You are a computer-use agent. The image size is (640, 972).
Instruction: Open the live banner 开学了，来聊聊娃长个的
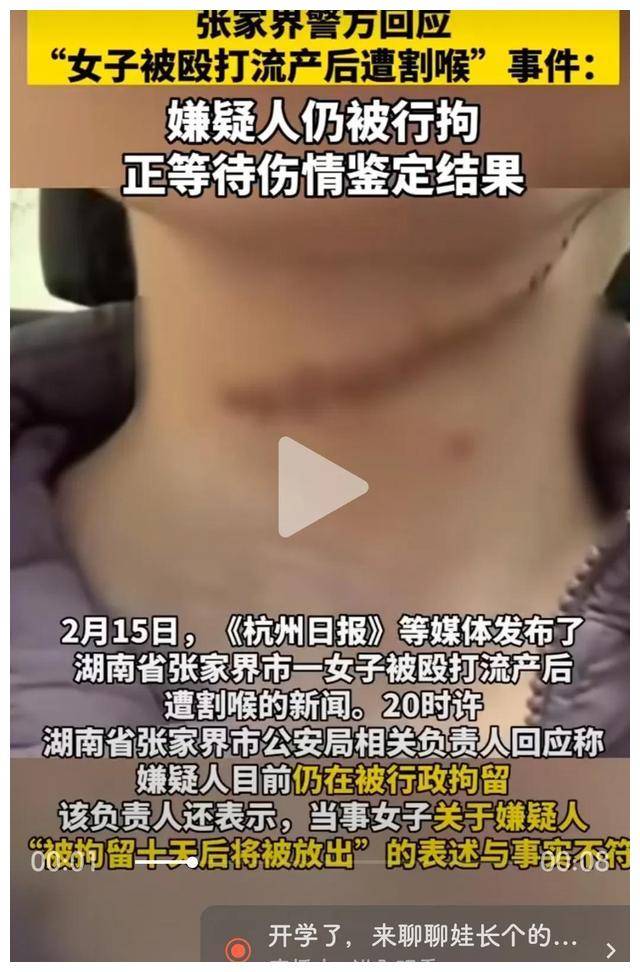[x=420, y=940]
